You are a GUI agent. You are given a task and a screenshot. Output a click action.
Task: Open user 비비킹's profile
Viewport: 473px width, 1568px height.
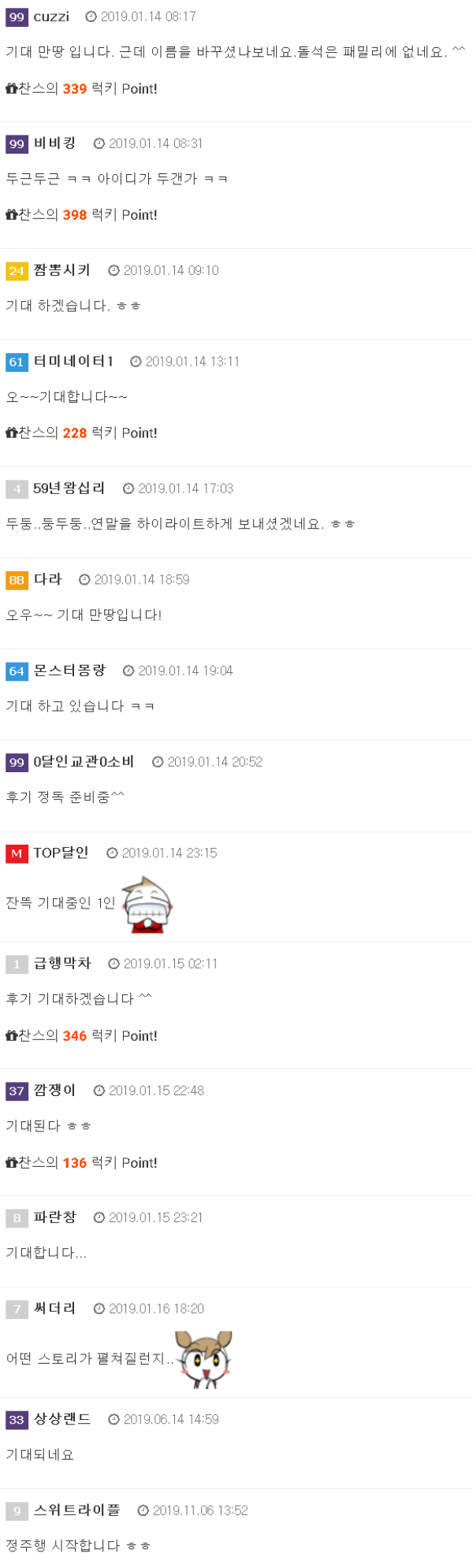[54, 143]
